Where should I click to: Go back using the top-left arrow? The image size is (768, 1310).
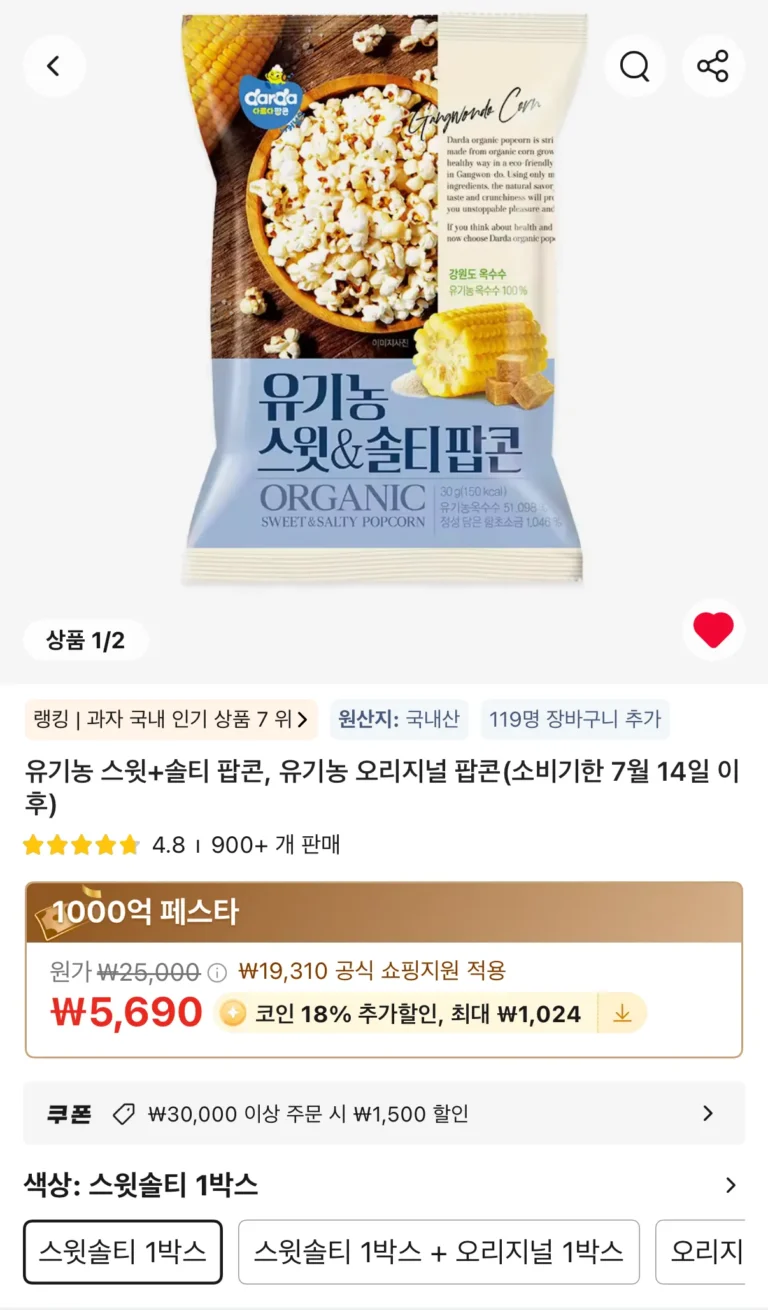click(x=54, y=66)
